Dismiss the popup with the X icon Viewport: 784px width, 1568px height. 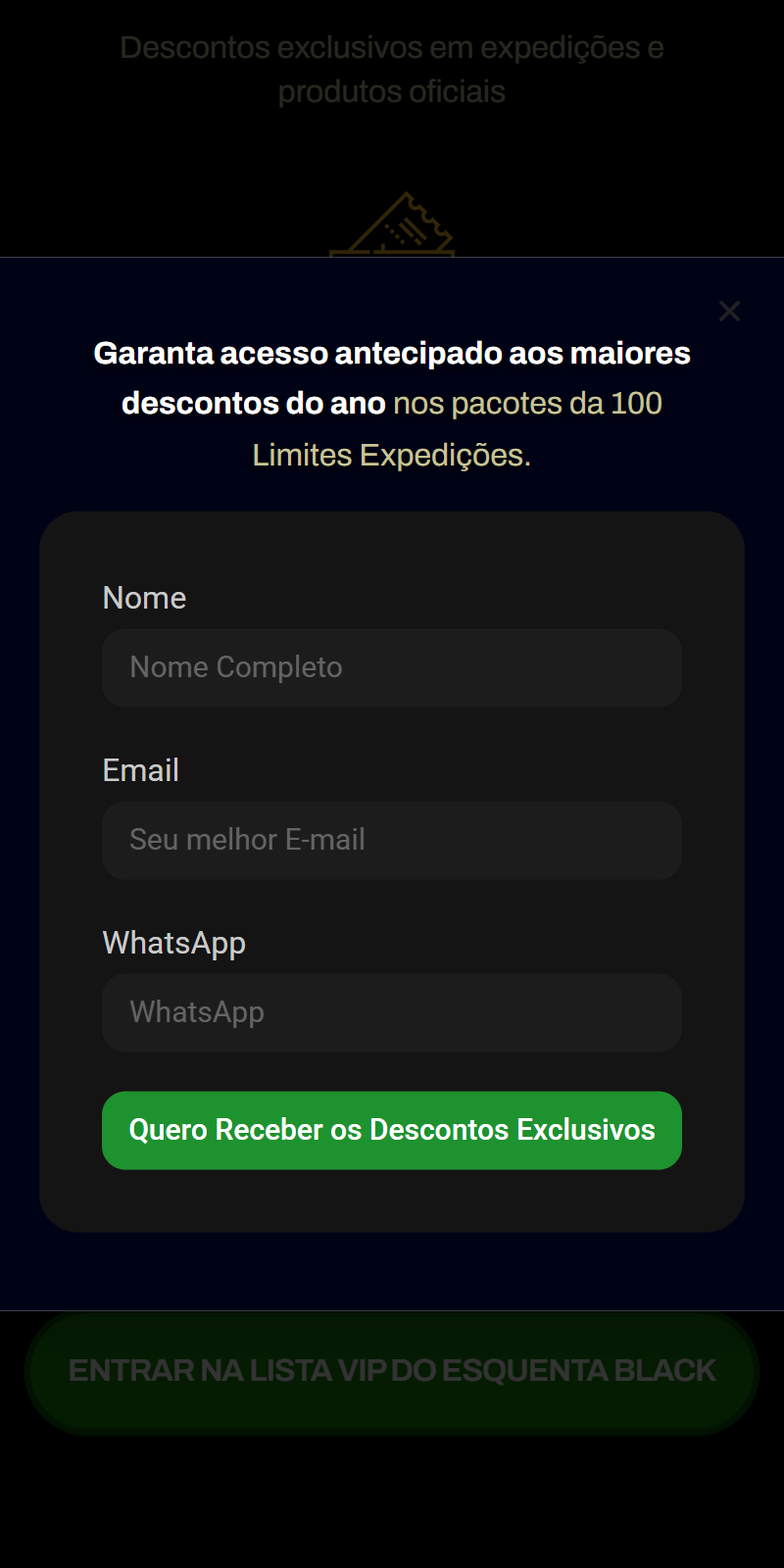(x=729, y=311)
